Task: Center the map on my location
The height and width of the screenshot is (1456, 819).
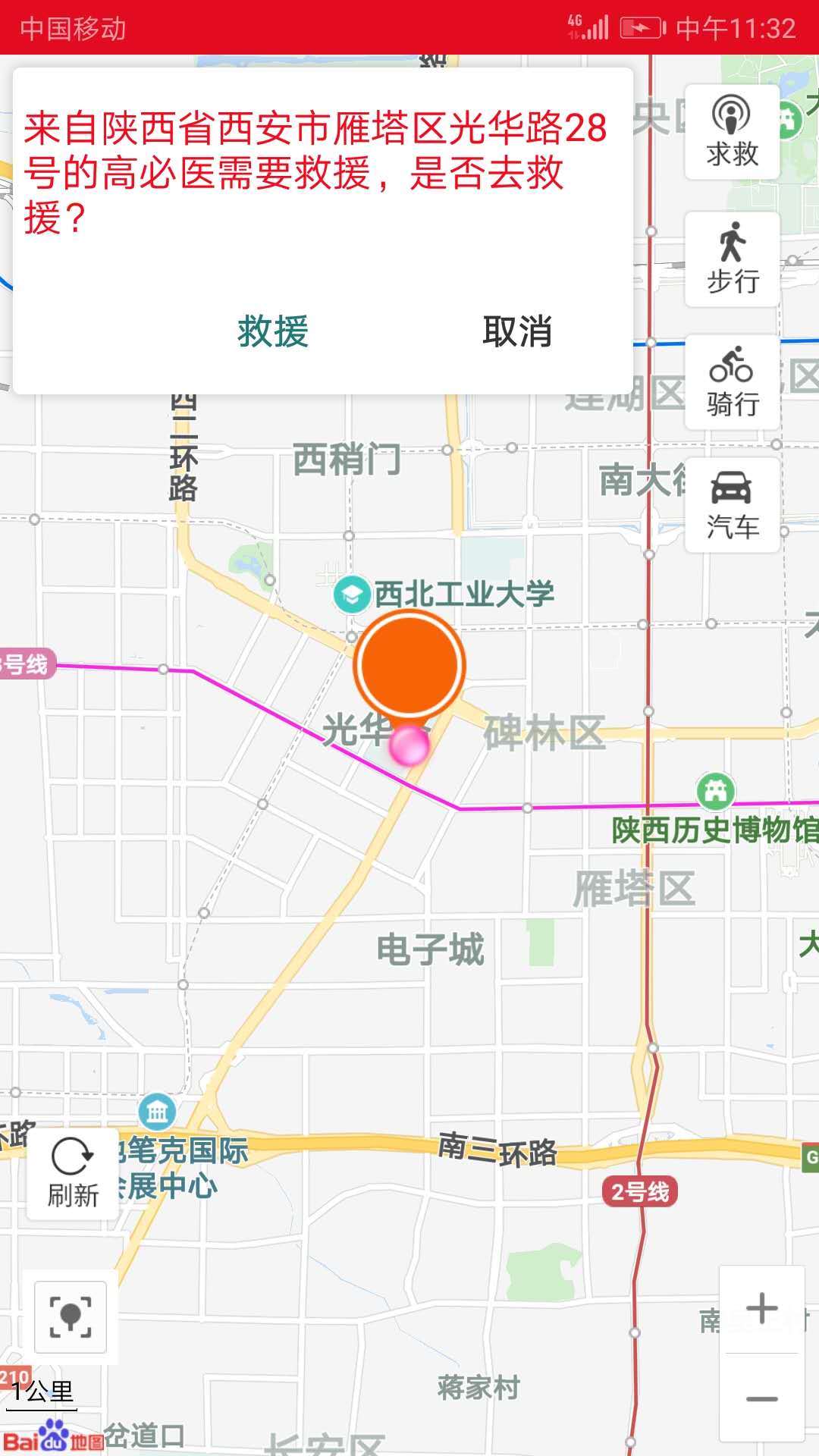Action: [71, 1317]
